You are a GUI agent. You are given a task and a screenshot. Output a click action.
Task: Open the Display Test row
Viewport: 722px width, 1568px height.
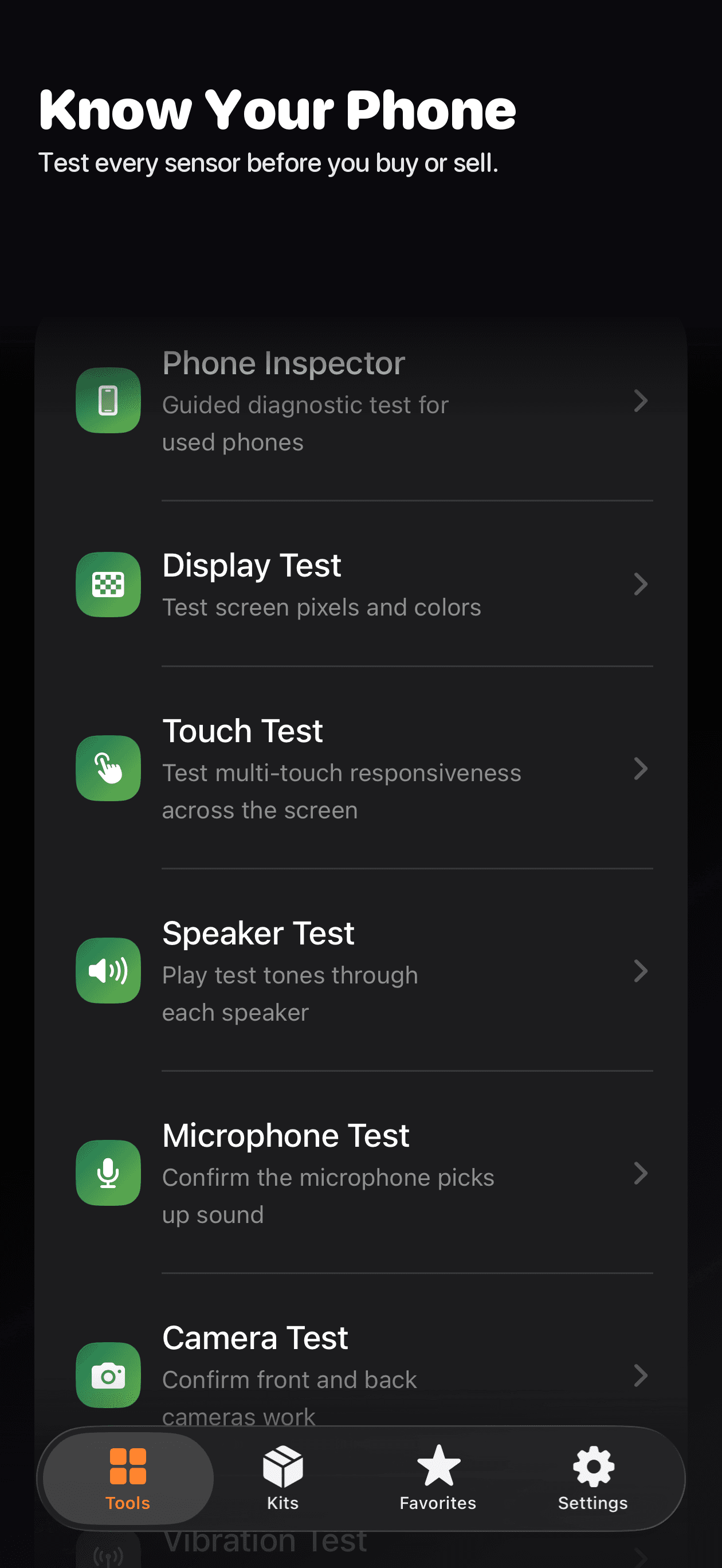pos(361,585)
